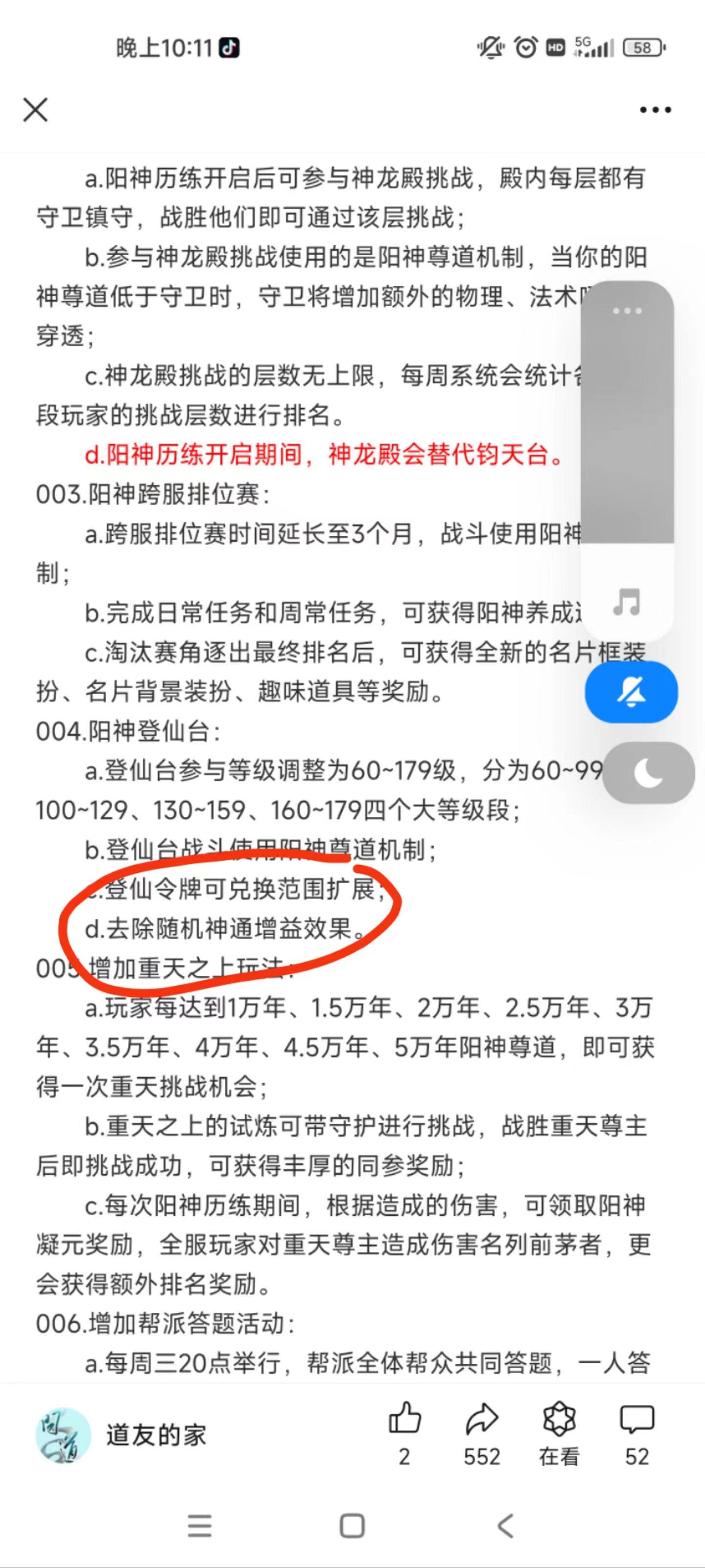Go back with system back button
The width and height of the screenshot is (705, 1568).
coord(505,1526)
